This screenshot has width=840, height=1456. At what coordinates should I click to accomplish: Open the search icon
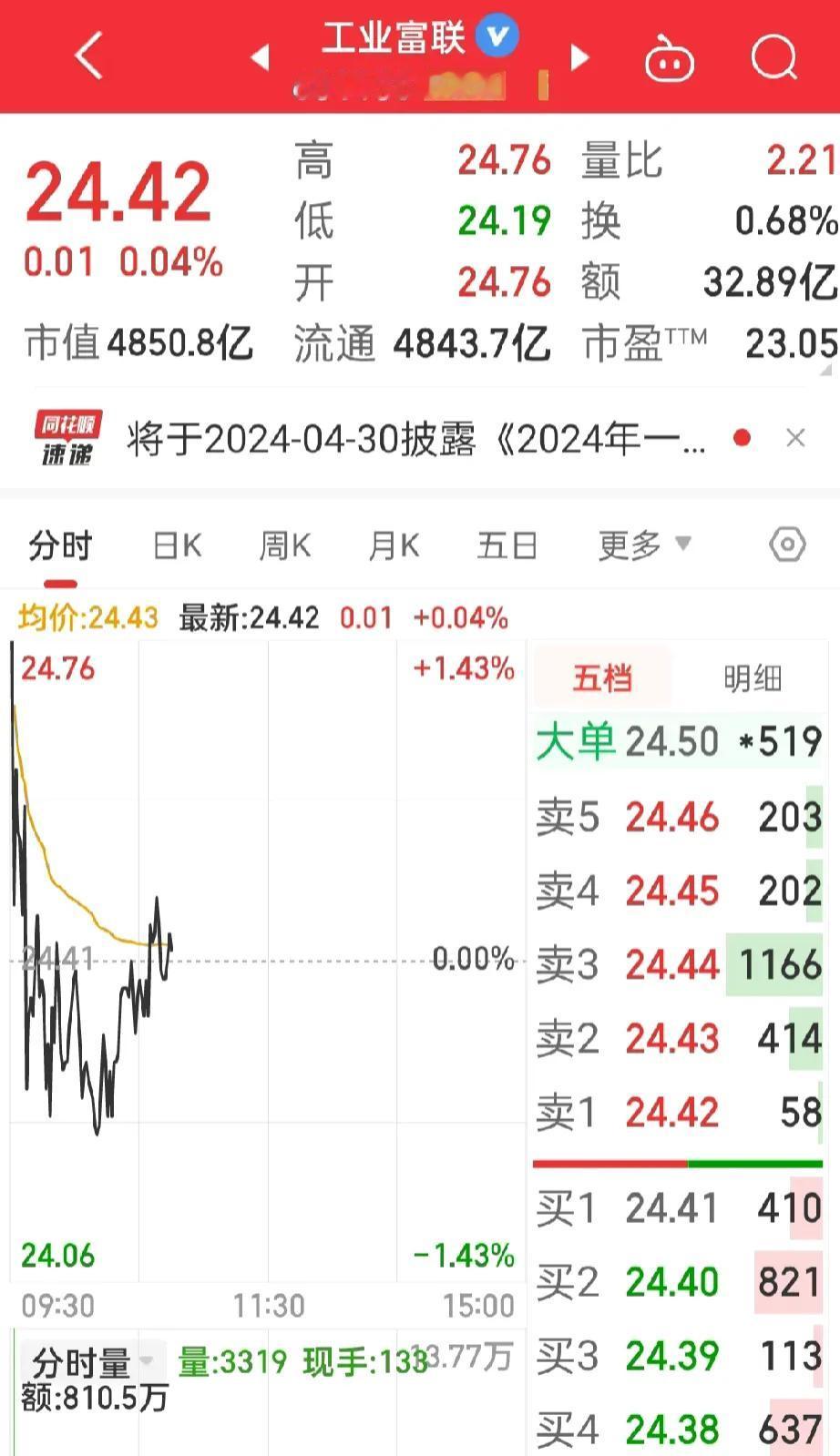pos(774,56)
